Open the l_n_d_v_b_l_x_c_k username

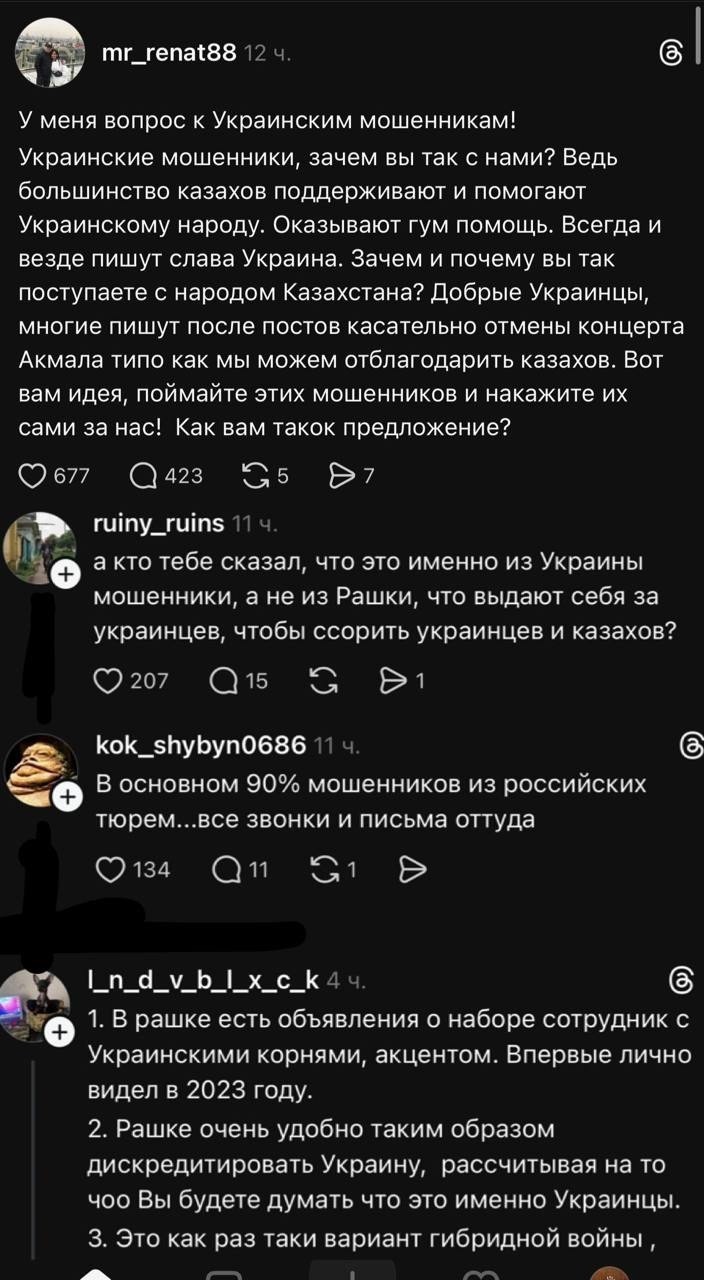(203, 980)
